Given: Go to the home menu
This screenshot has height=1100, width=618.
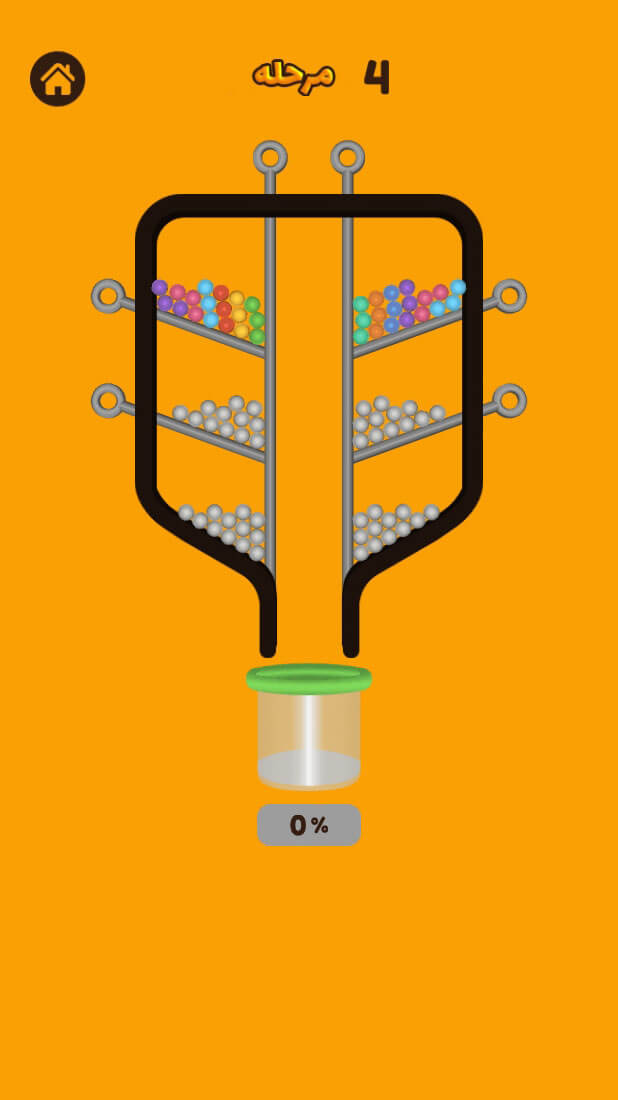Looking at the screenshot, I should (x=57, y=79).
